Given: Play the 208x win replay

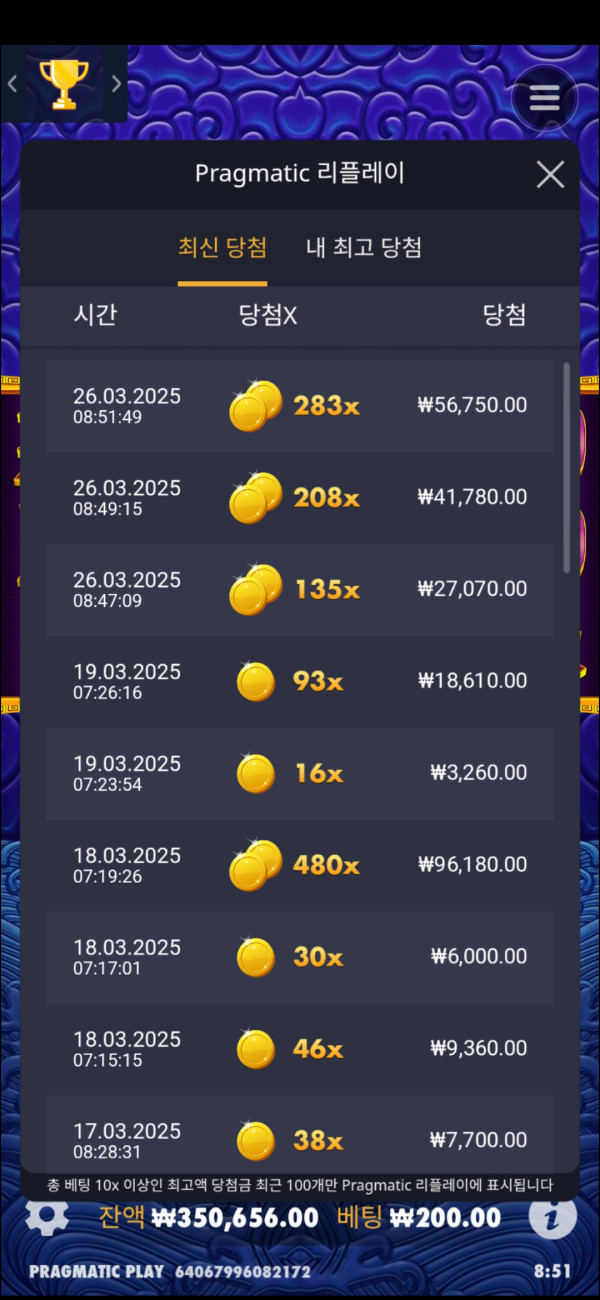Looking at the screenshot, I should tap(300, 498).
